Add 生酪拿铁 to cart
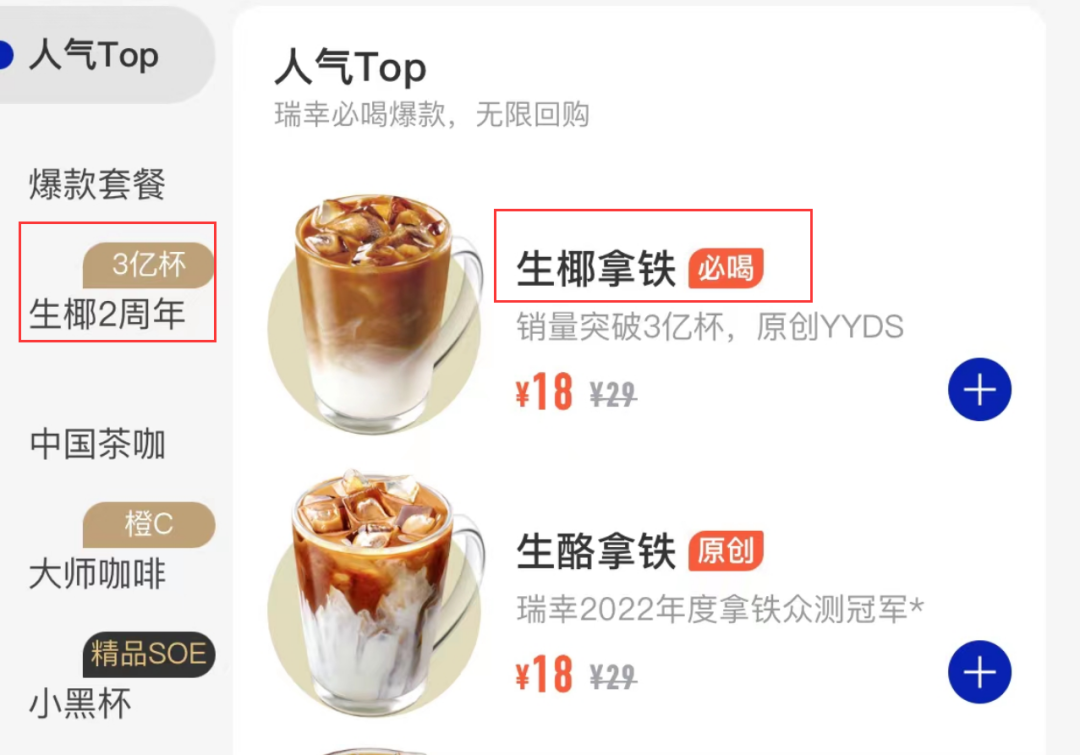 point(979,672)
